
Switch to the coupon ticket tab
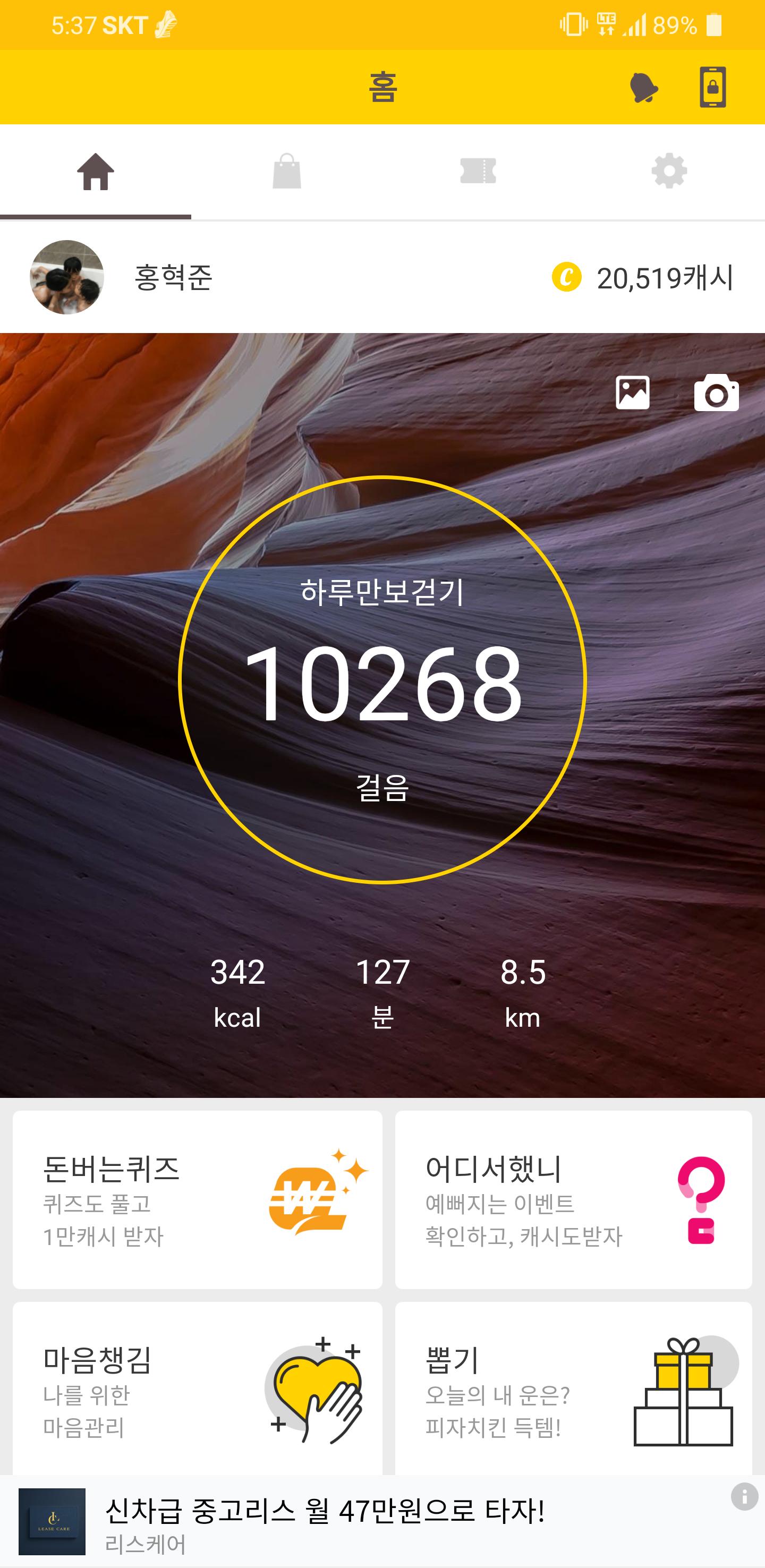coord(478,172)
